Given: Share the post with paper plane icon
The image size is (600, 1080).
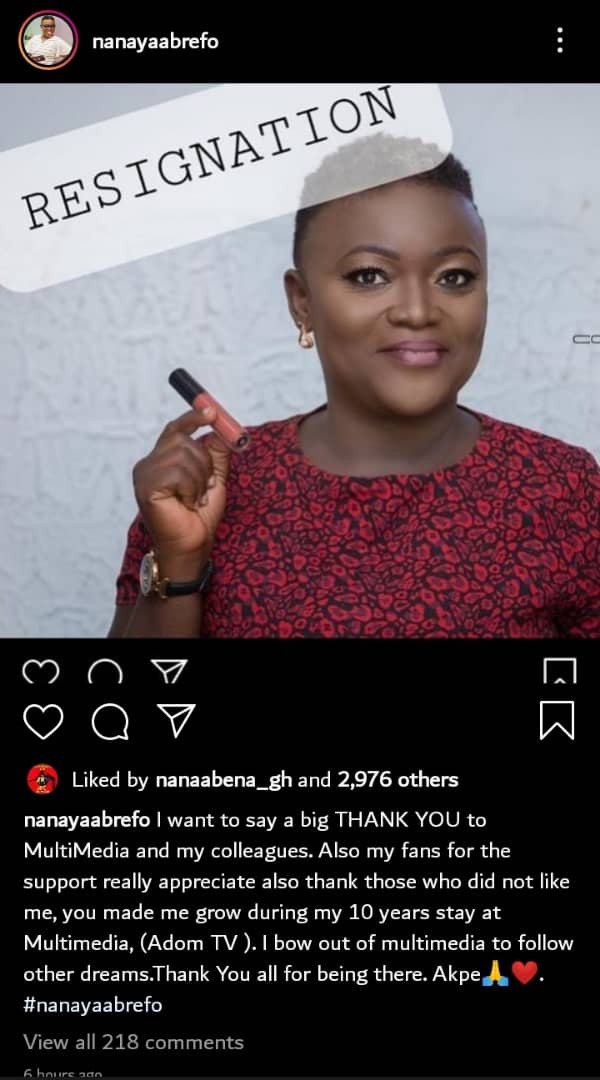Looking at the screenshot, I should point(176,720).
